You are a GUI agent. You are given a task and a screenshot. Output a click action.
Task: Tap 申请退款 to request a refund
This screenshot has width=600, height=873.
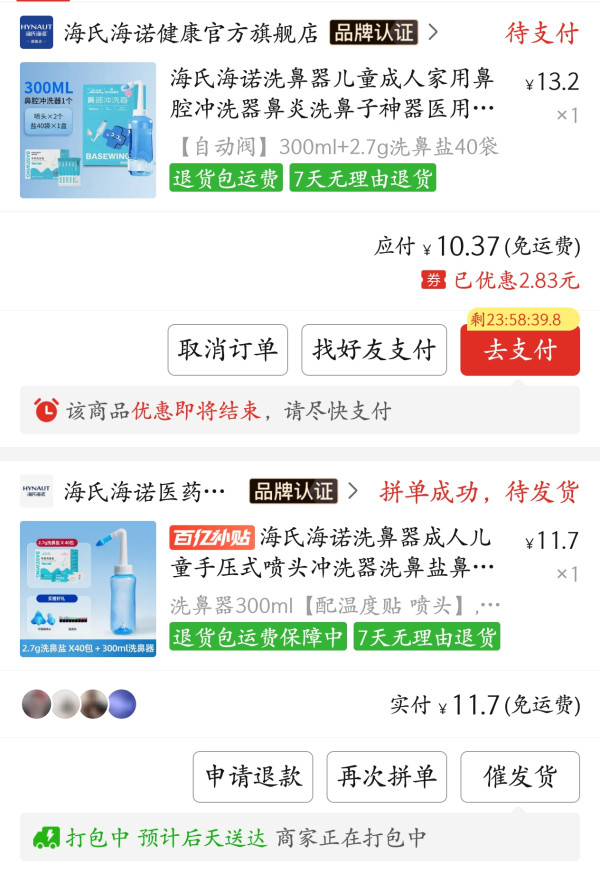pos(253,777)
